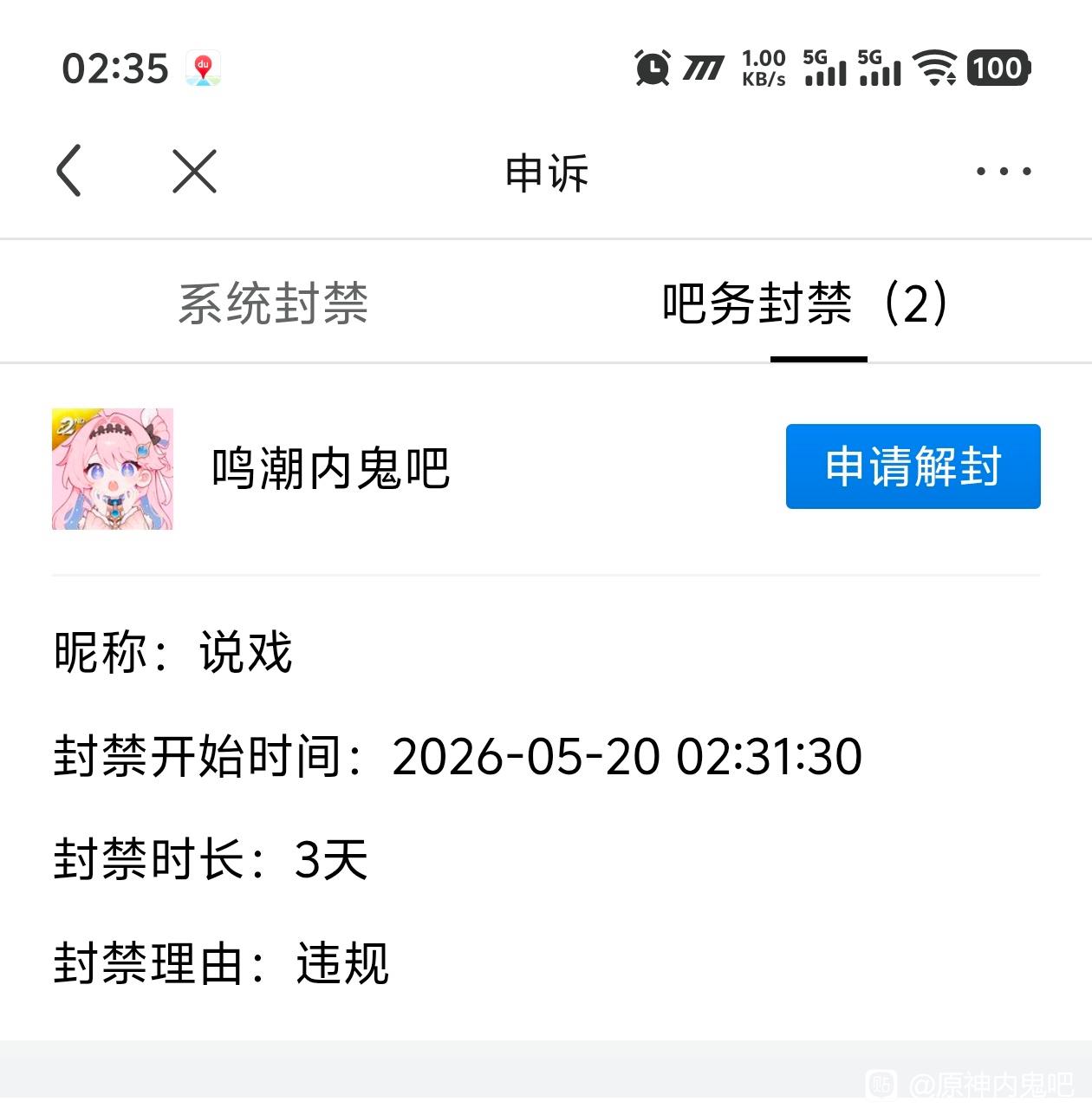1092x1115 pixels.
Task: Open the 鸣潮内鬼吧 forum avatar
Action: (113, 469)
